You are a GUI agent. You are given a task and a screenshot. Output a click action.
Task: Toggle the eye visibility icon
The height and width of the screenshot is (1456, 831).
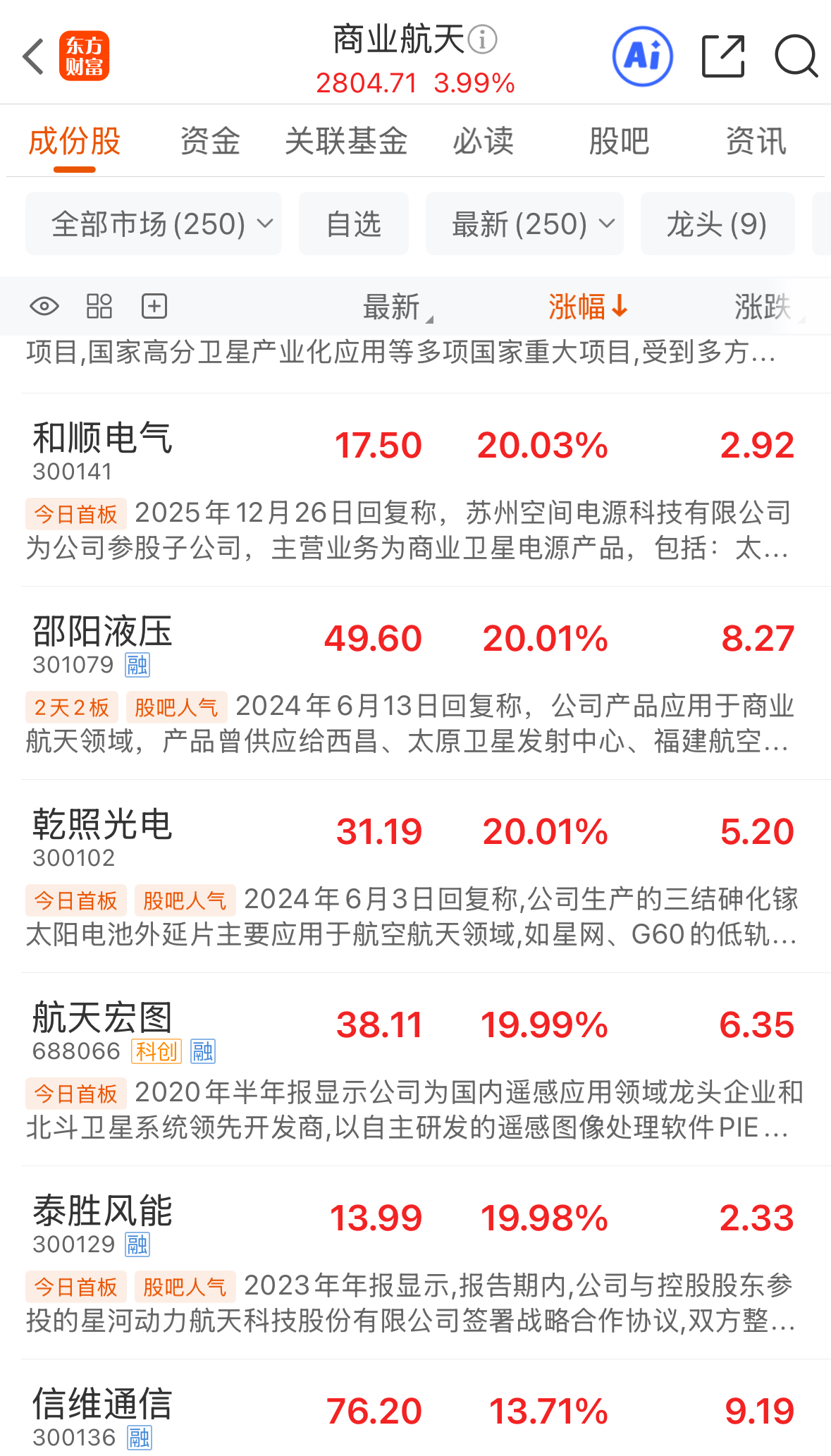coord(44,306)
